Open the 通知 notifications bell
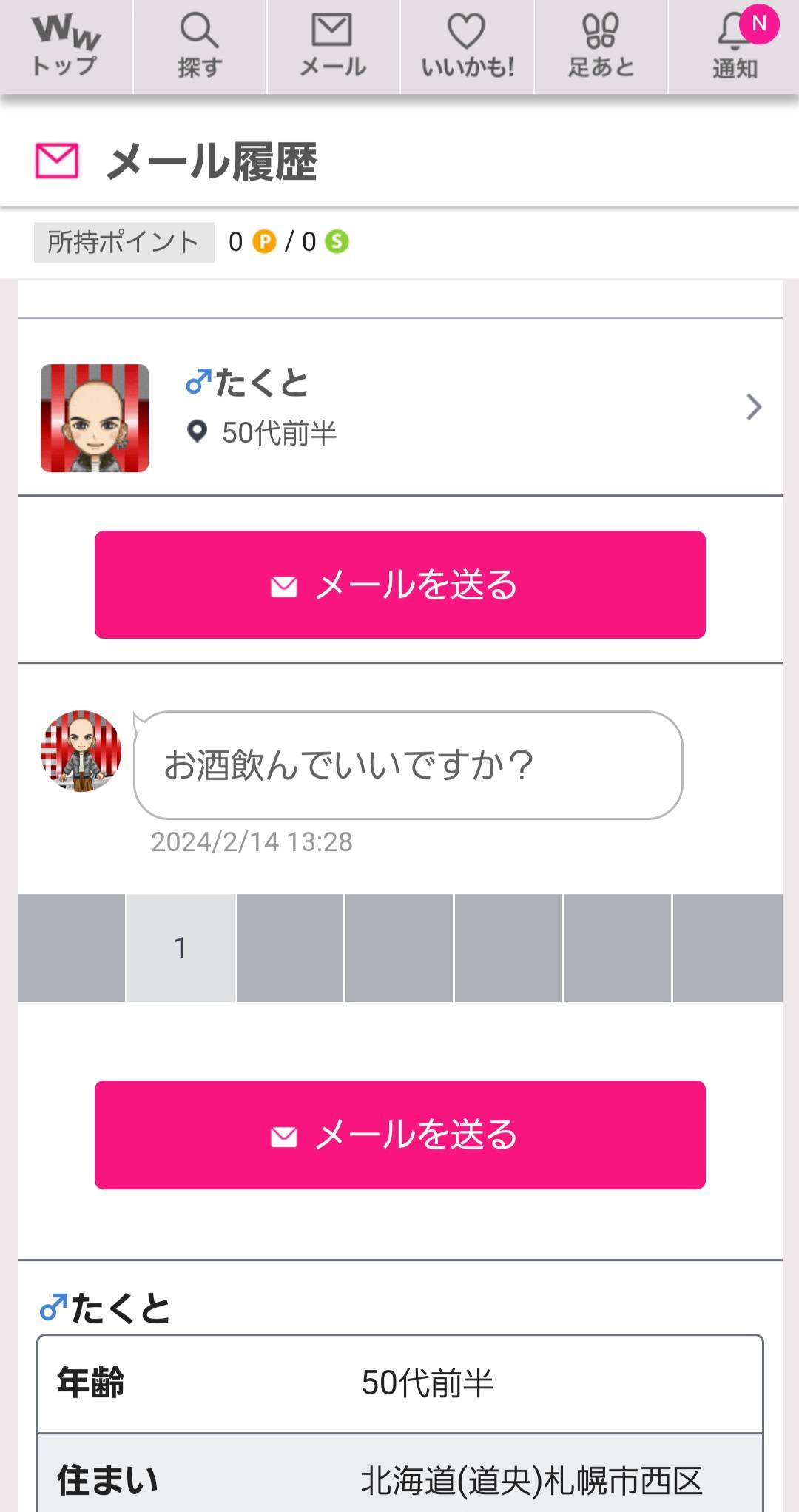The width and height of the screenshot is (799, 1512). (735, 47)
